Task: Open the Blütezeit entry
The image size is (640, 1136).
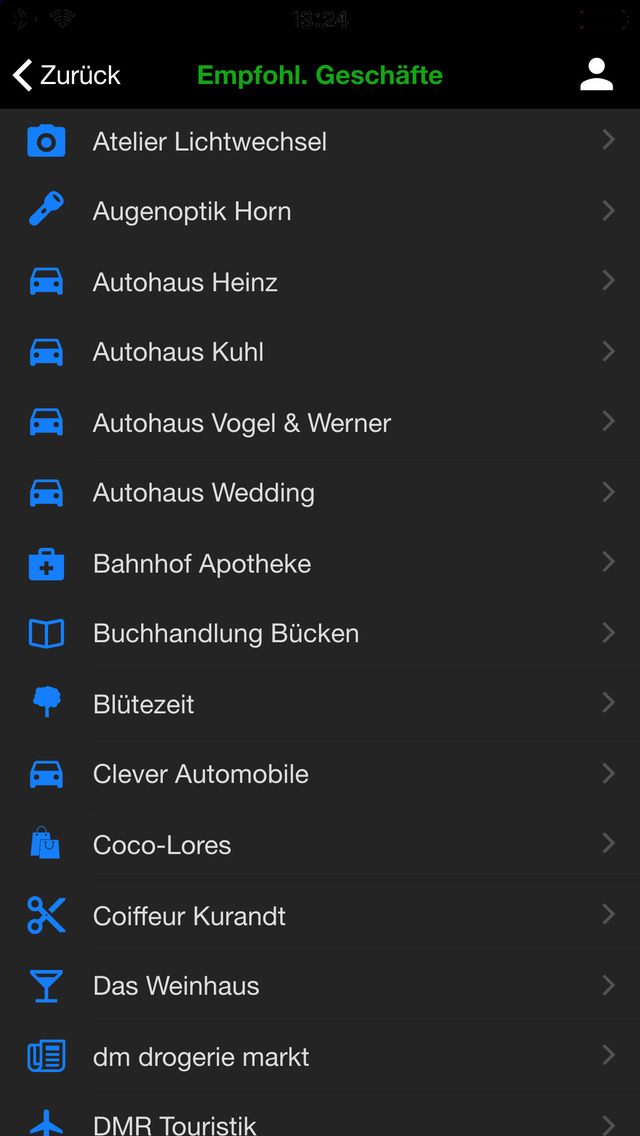Action: tap(320, 703)
